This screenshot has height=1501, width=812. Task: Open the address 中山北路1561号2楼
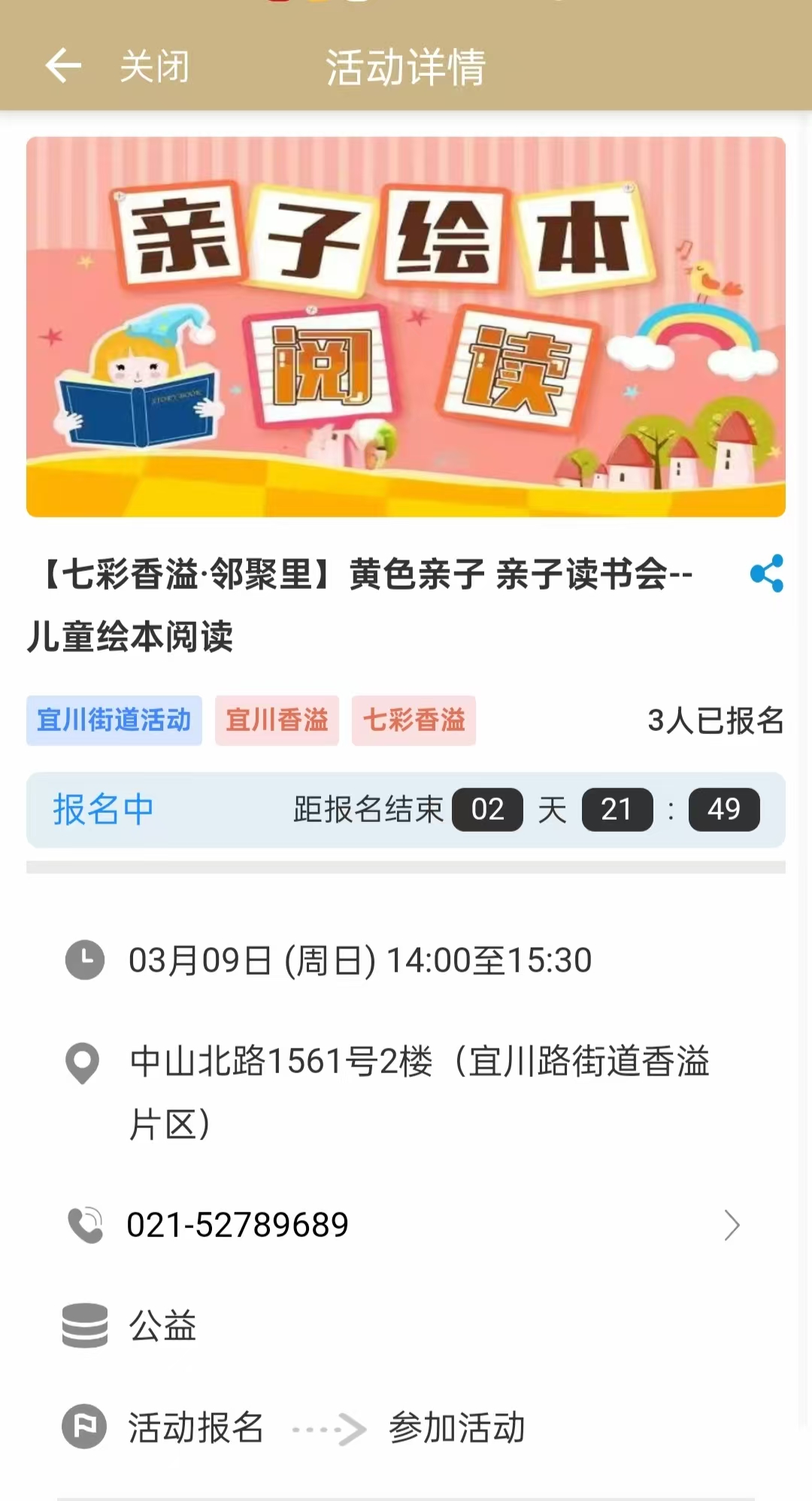(x=418, y=1090)
